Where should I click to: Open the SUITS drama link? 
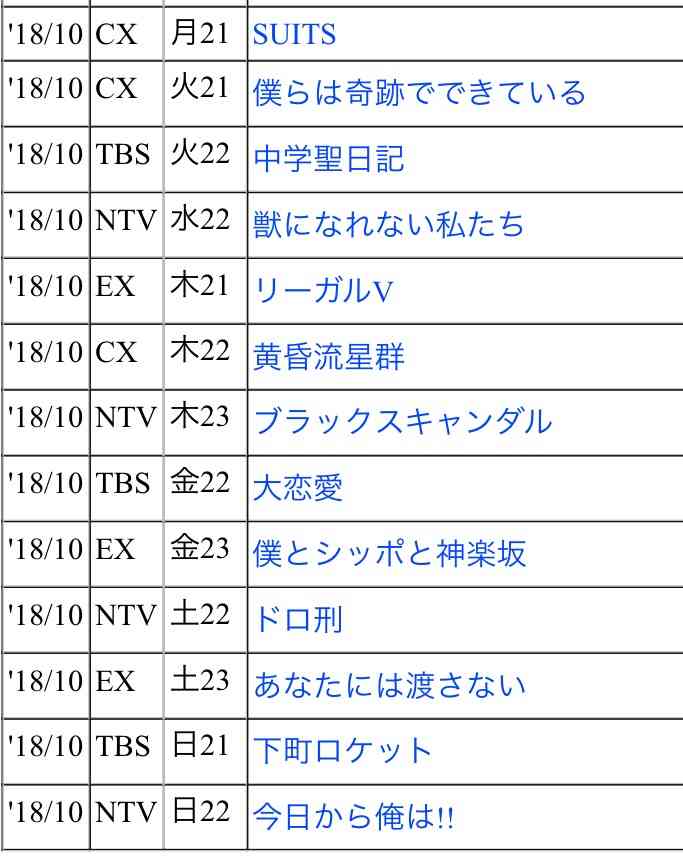click(294, 35)
